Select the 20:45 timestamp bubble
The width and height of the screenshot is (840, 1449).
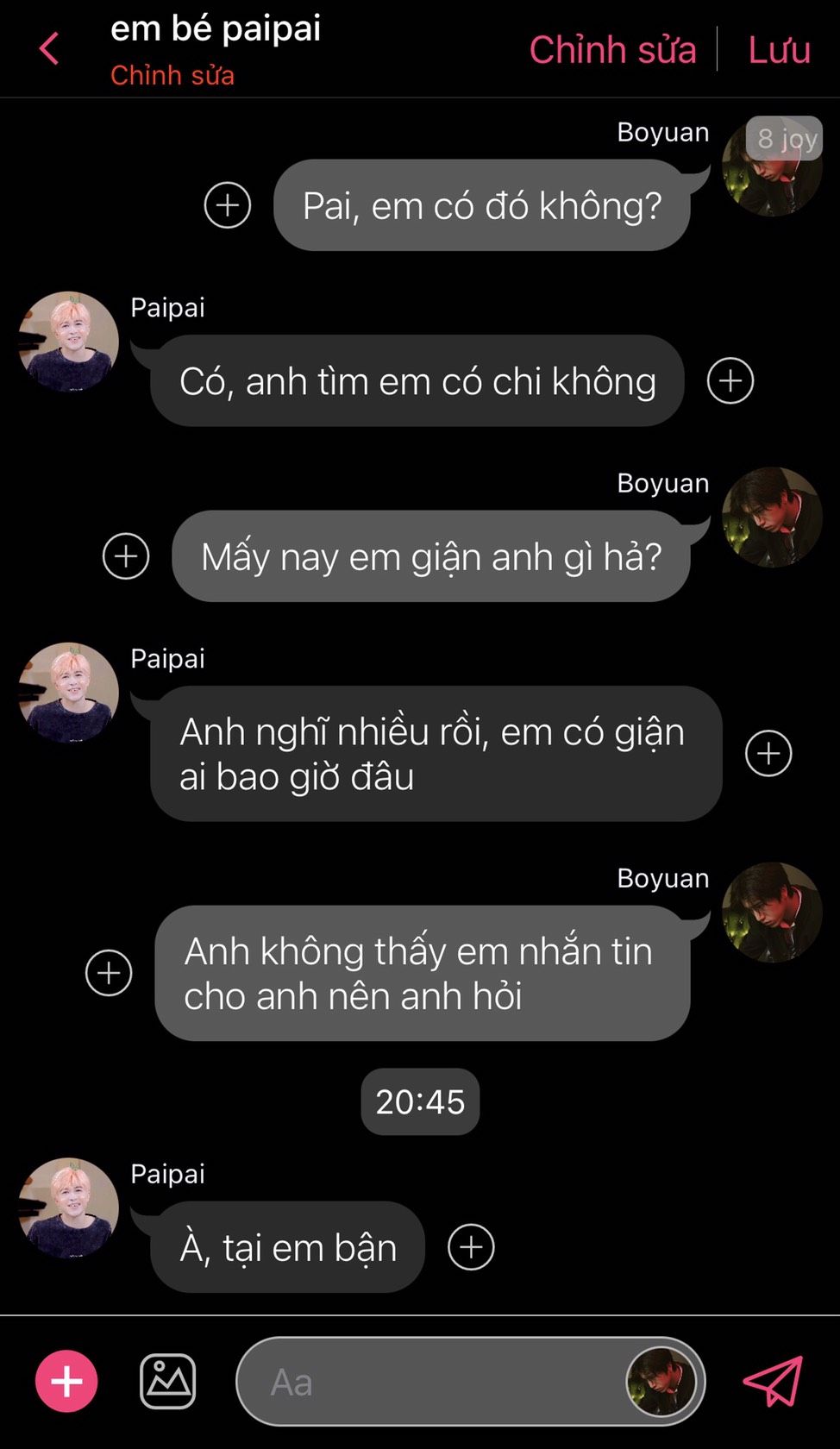(x=420, y=1101)
